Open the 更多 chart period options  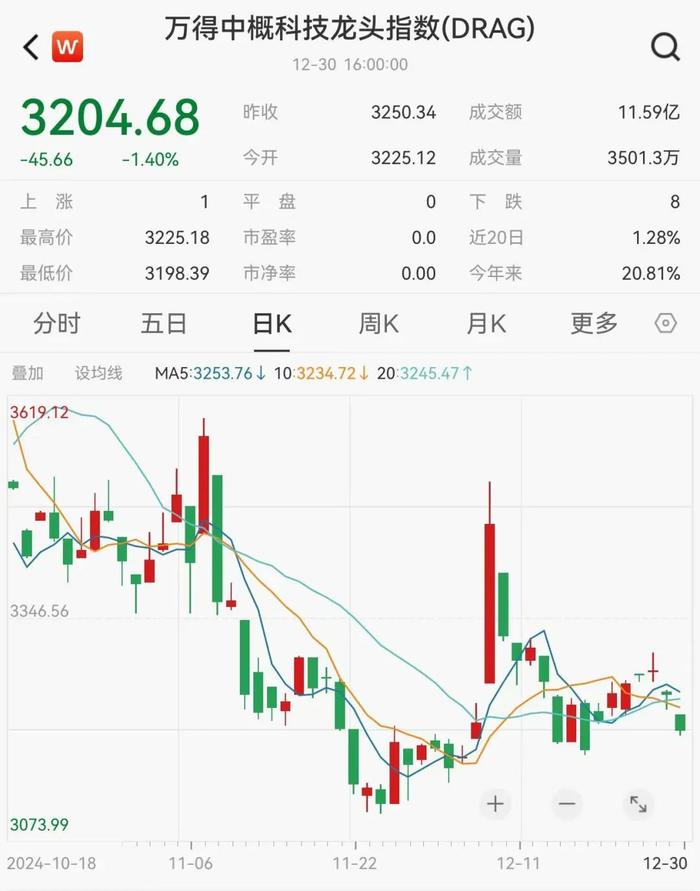[594, 323]
